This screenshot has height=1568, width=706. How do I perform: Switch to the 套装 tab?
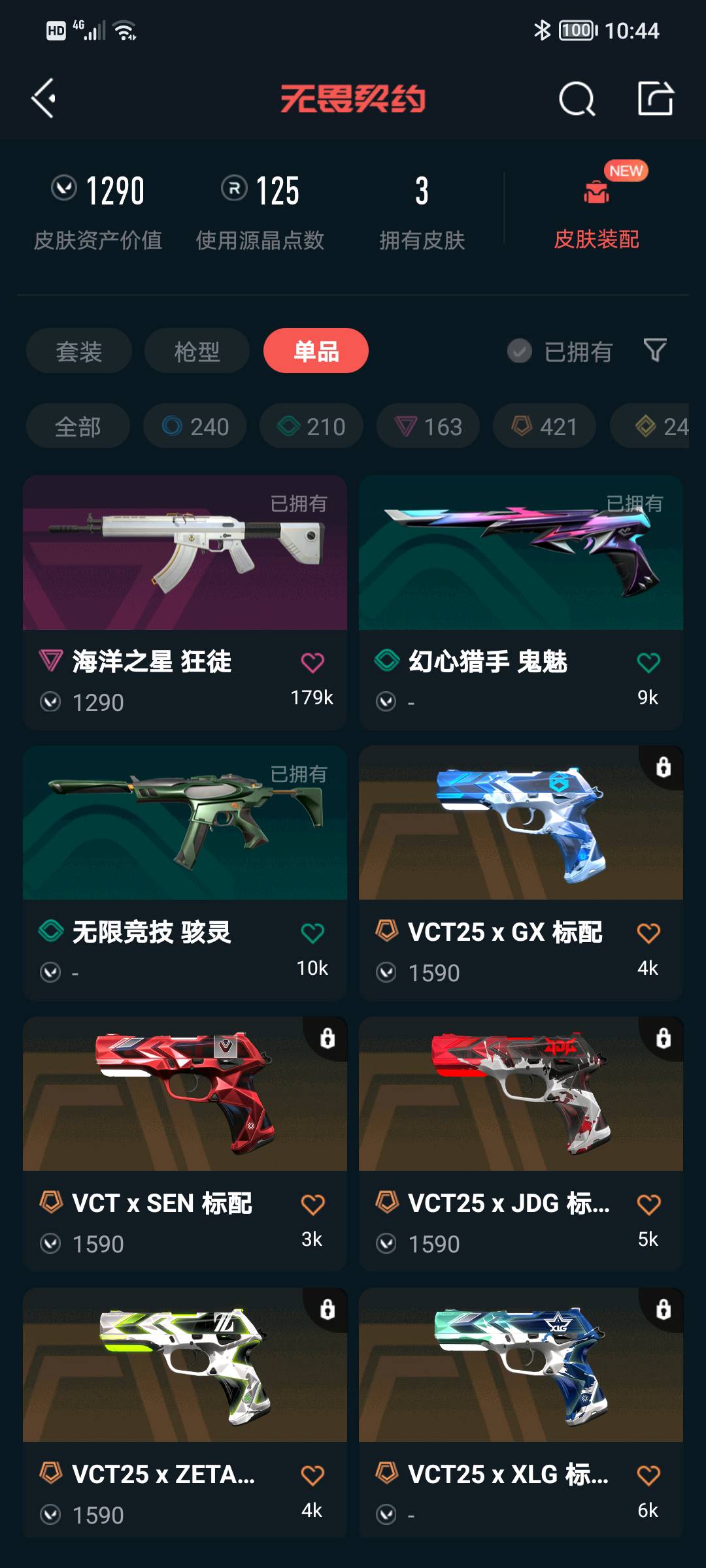click(79, 351)
